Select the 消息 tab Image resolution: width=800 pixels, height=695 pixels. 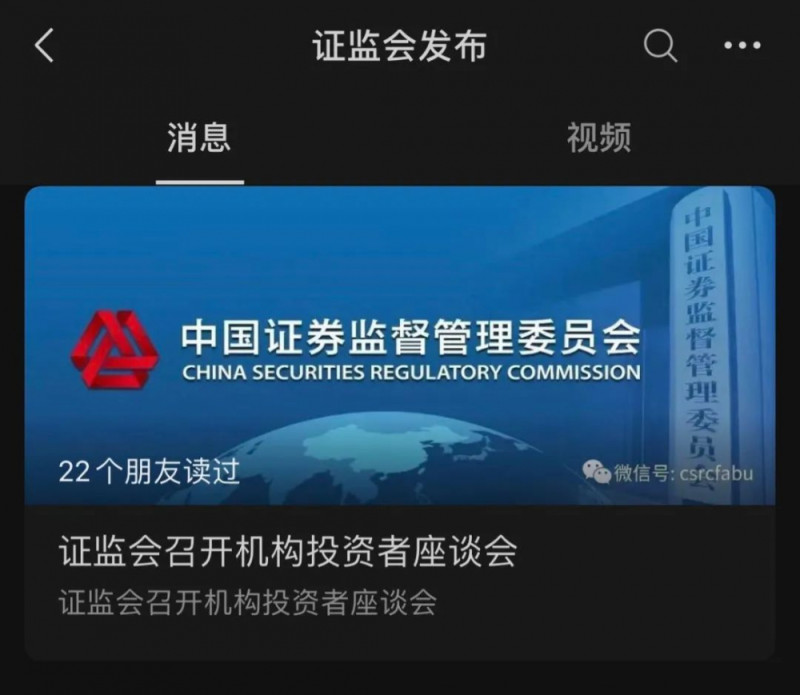point(199,137)
